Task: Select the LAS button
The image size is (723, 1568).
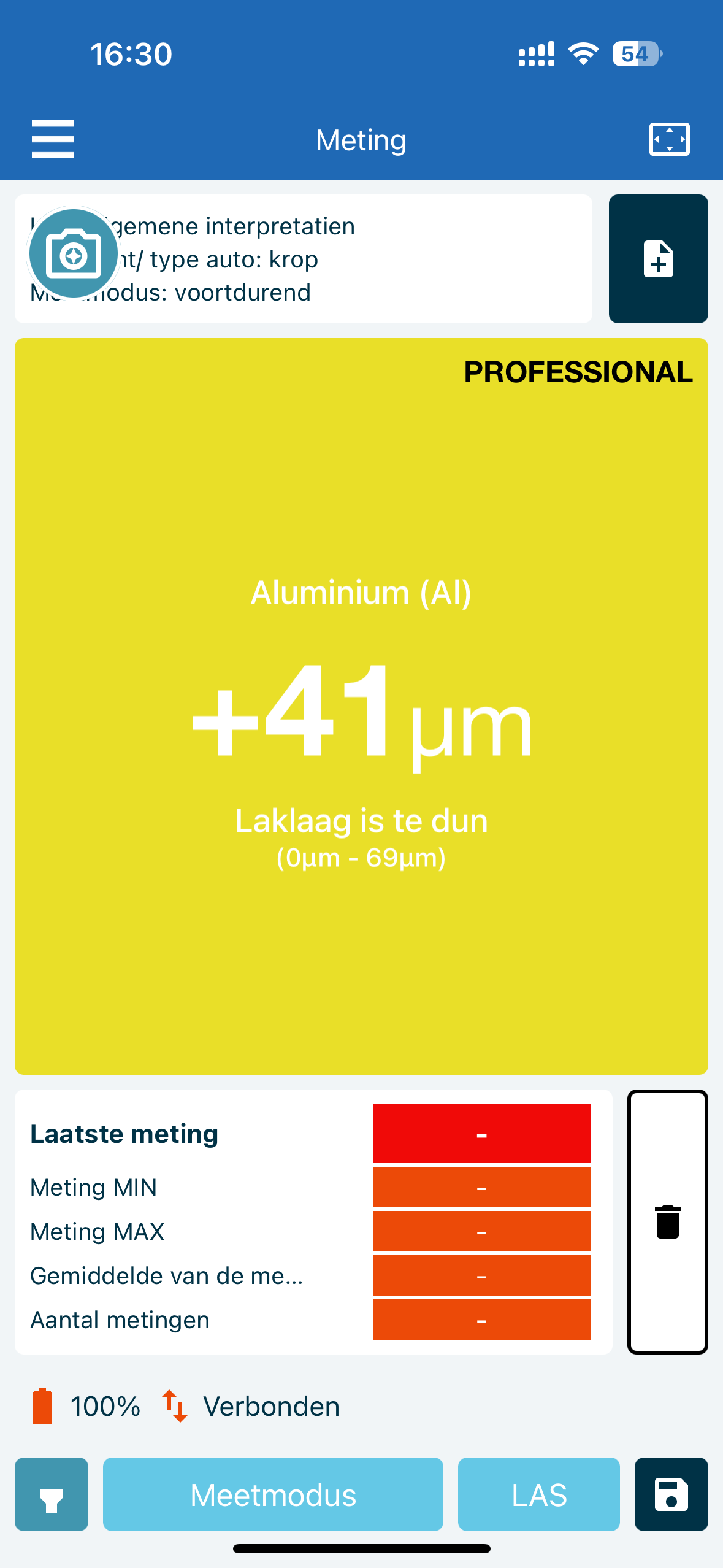Action: (x=538, y=1494)
